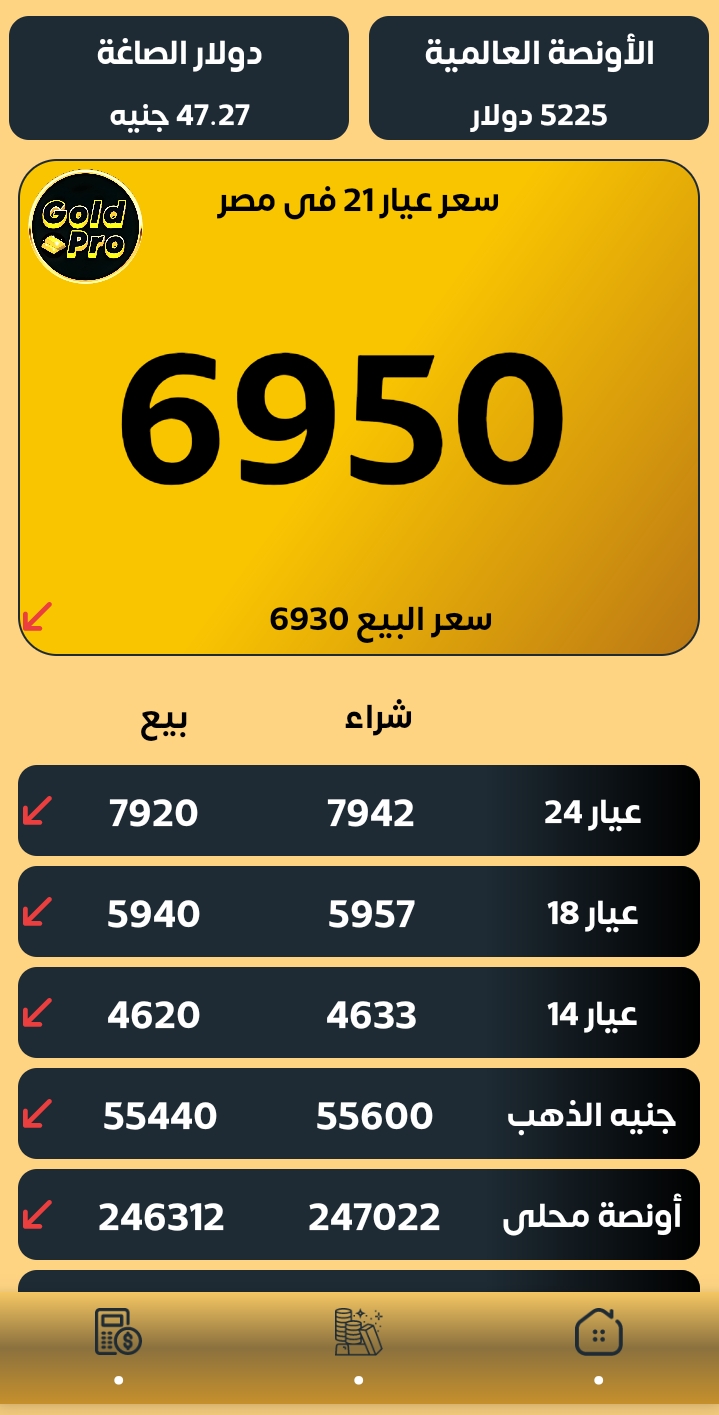Screen dimensions: 719x1415
Task: Open the دولار الصاغة card
Action: pos(179,78)
